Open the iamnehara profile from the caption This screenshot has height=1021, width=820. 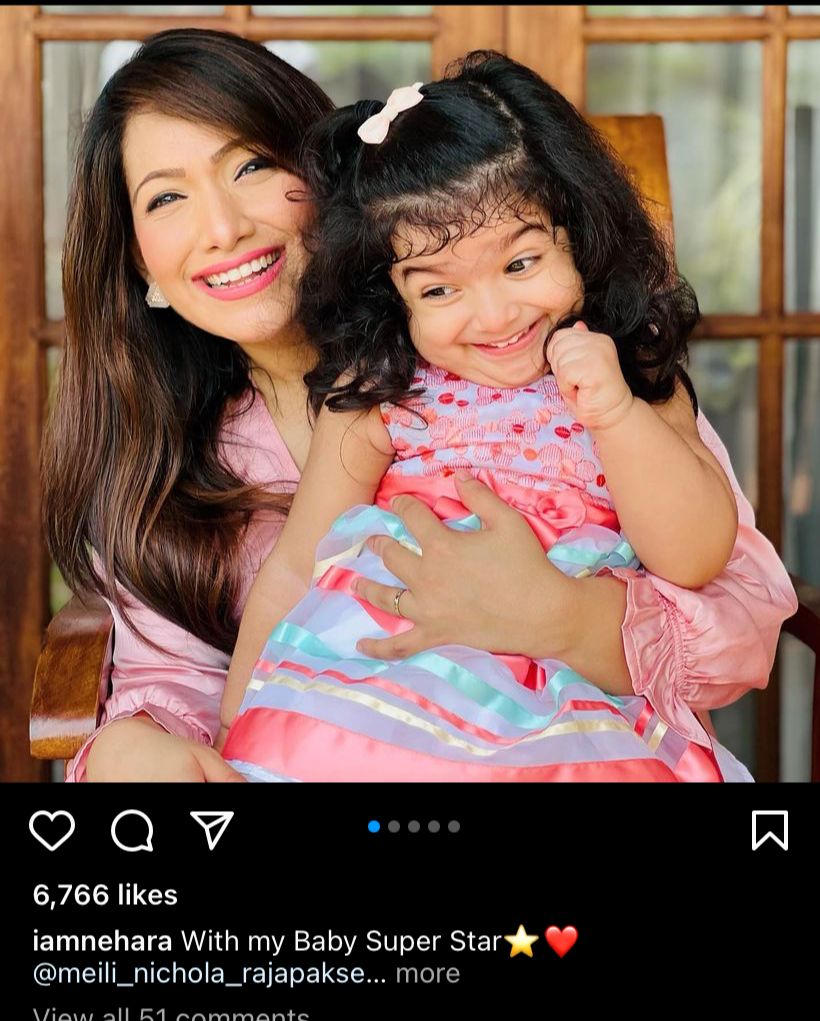[102, 941]
